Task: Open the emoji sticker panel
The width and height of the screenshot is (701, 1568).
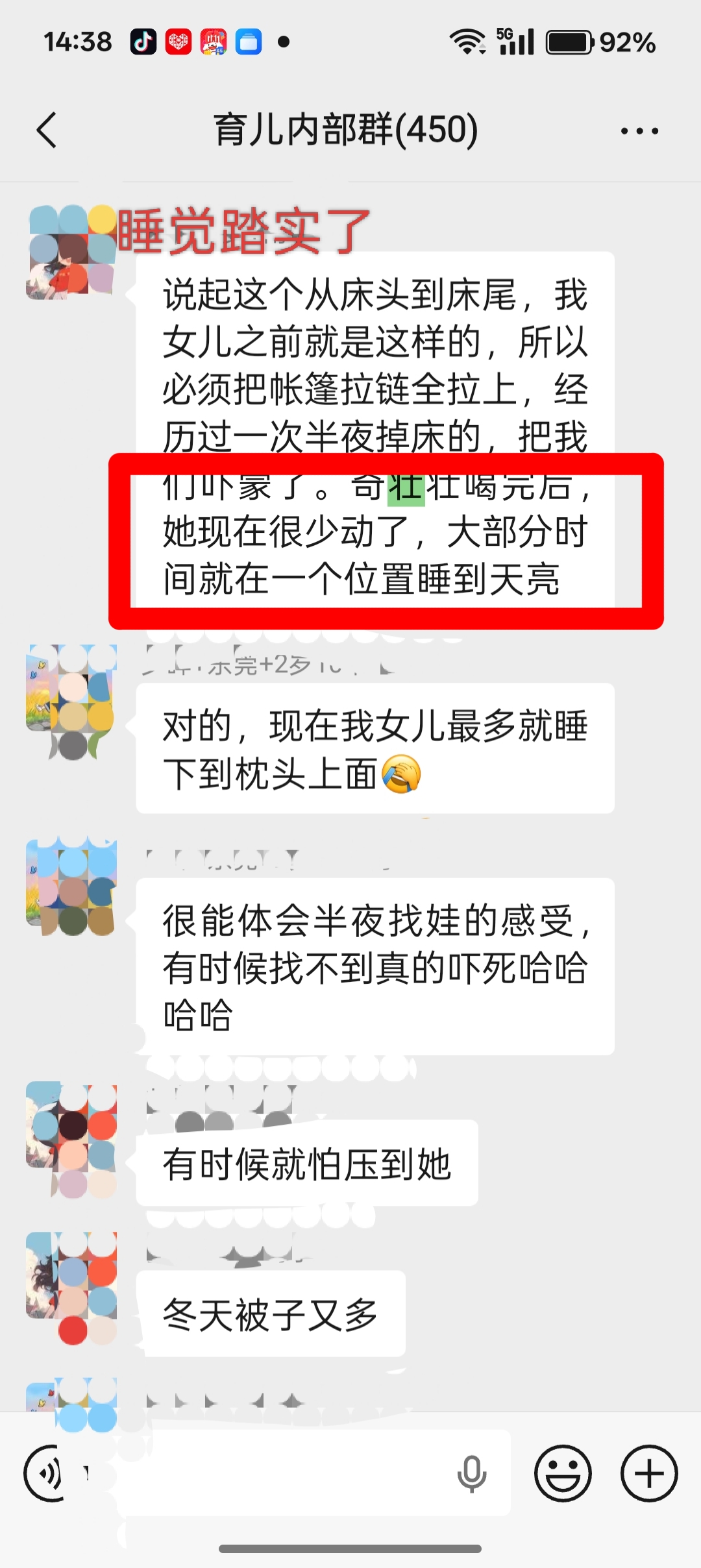Action: point(563,1473)
